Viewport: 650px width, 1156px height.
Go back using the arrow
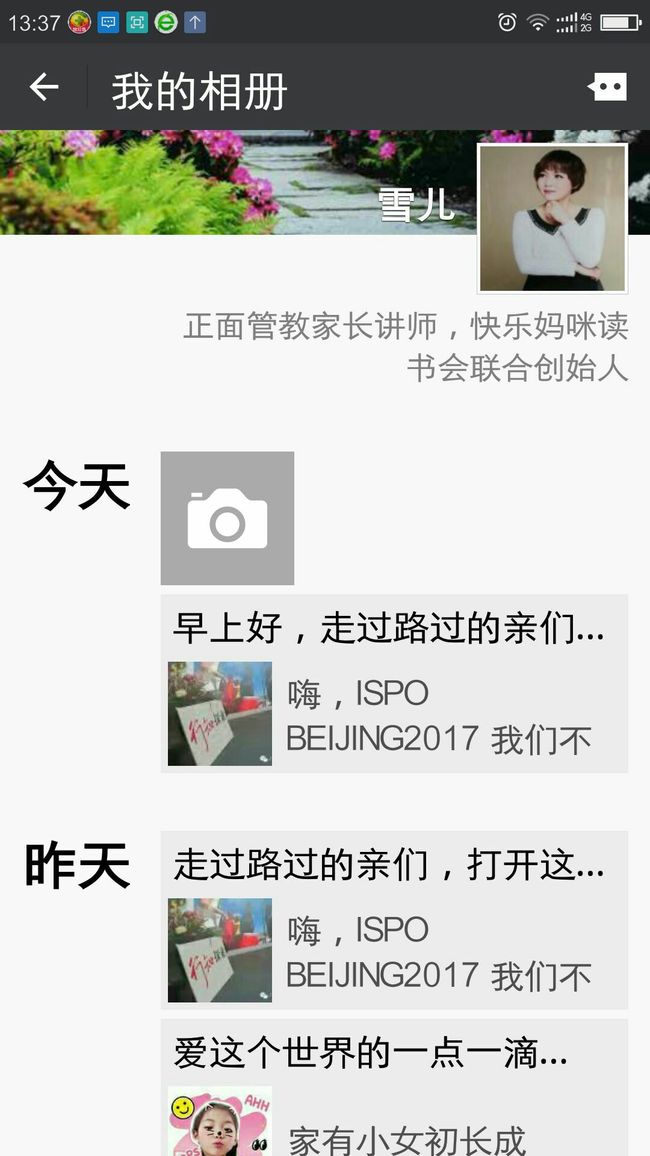coord(43,87)
